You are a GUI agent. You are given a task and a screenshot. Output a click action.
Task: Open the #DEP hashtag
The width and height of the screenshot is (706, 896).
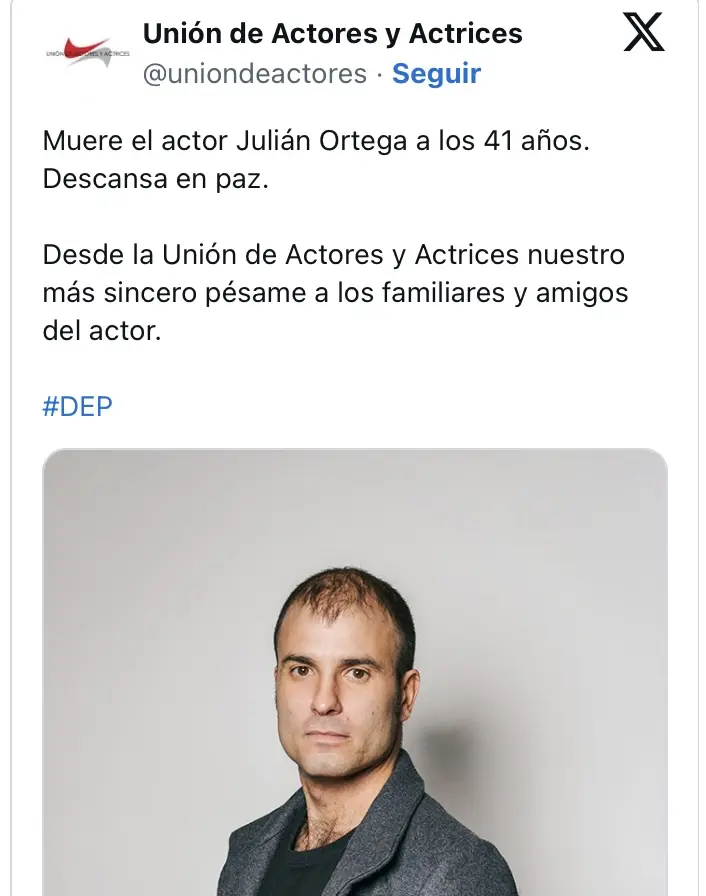click(77, 408)
